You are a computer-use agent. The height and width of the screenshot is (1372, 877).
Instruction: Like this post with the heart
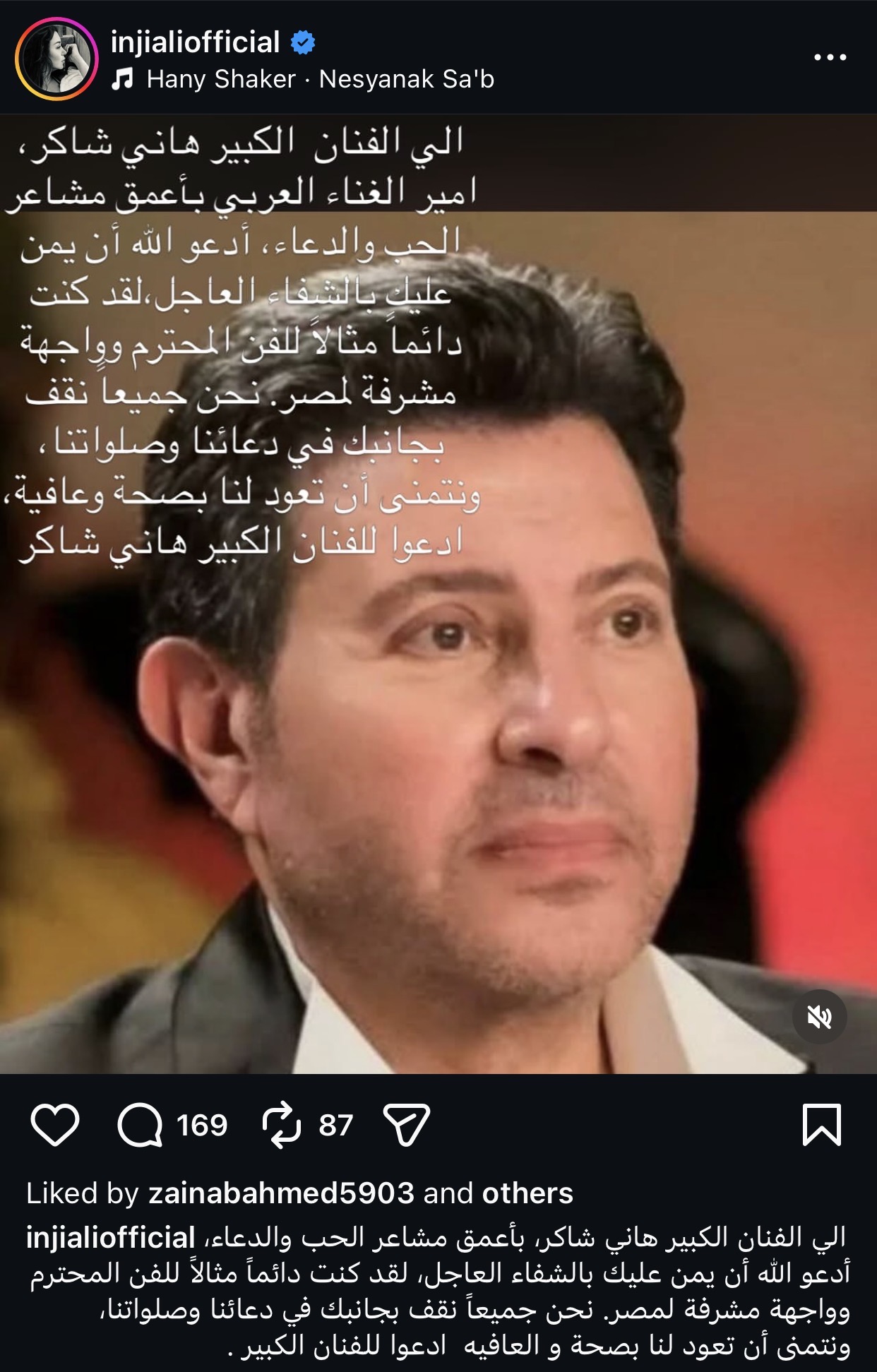(55, 1126)
